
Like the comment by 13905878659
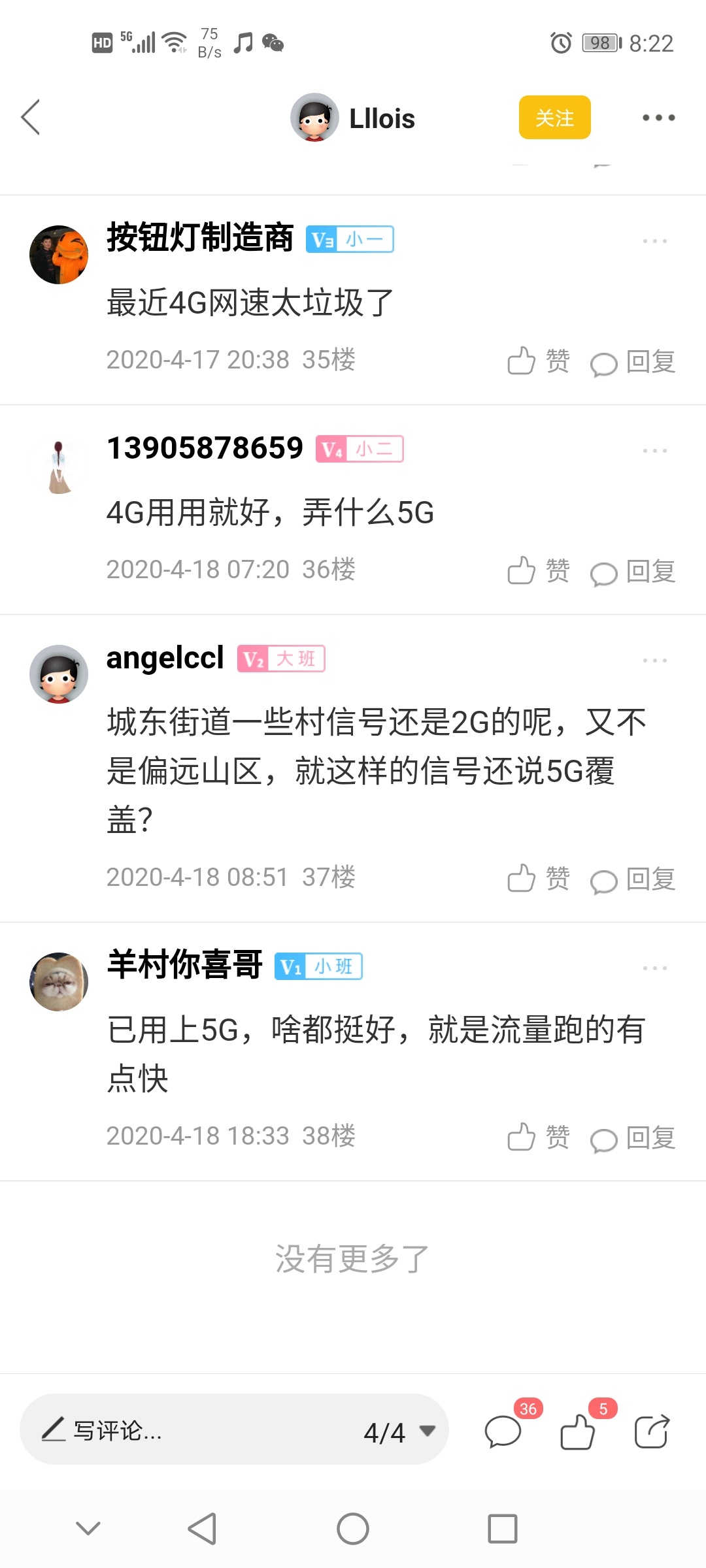pos(537,571)
